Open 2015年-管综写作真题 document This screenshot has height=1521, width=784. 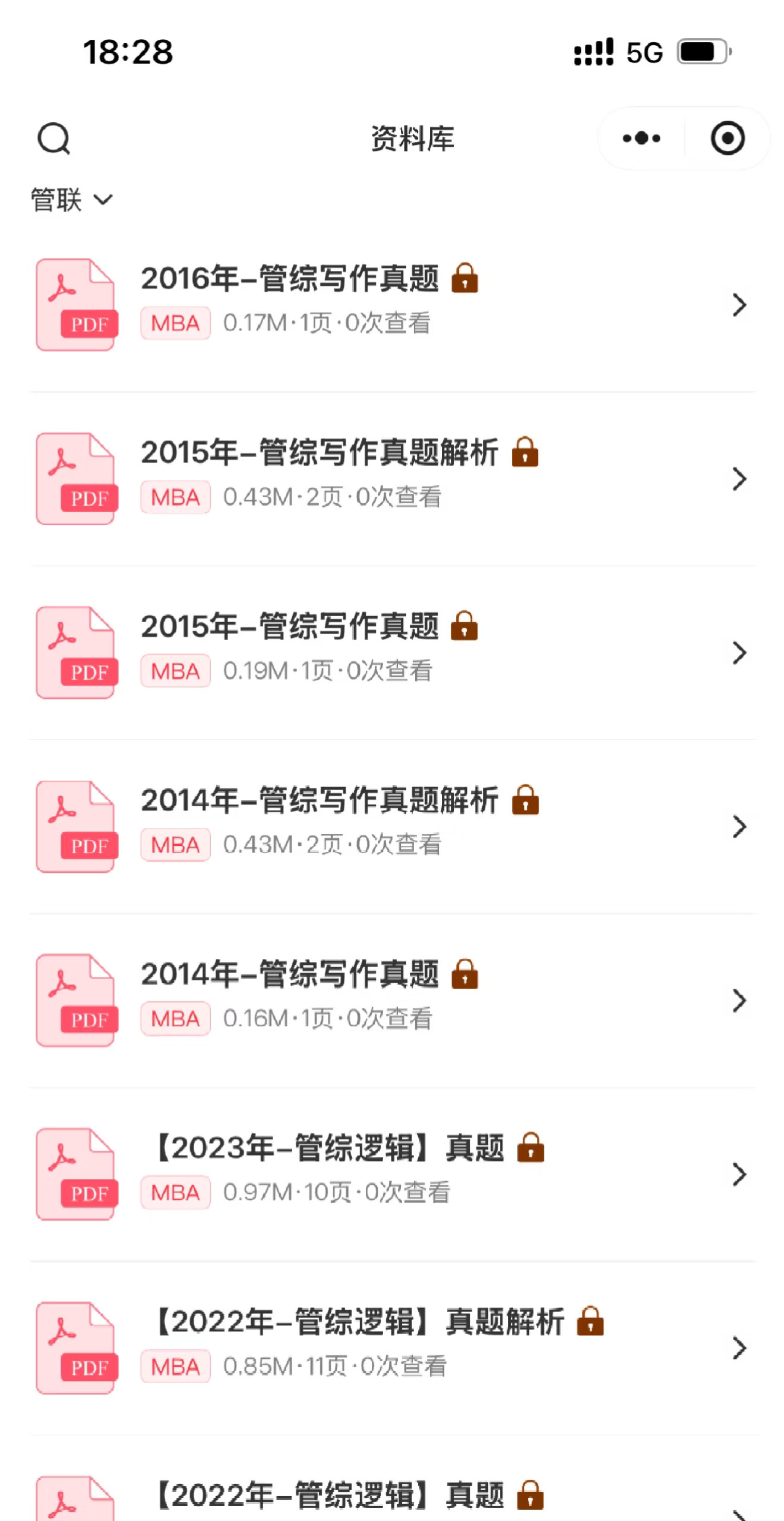point(392,653)
